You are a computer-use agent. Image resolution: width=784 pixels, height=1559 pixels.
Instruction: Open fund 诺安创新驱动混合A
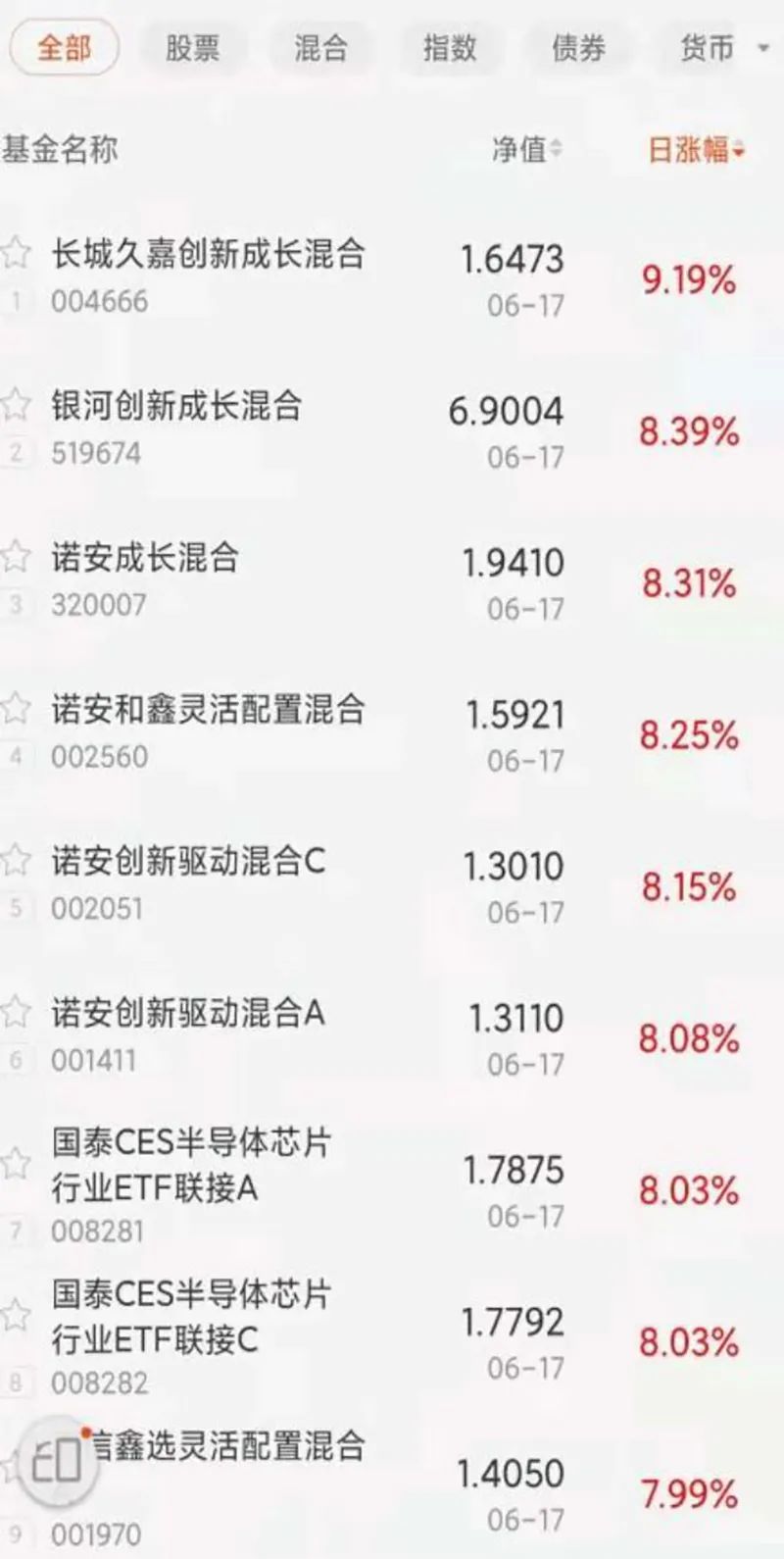point(188,1013)
